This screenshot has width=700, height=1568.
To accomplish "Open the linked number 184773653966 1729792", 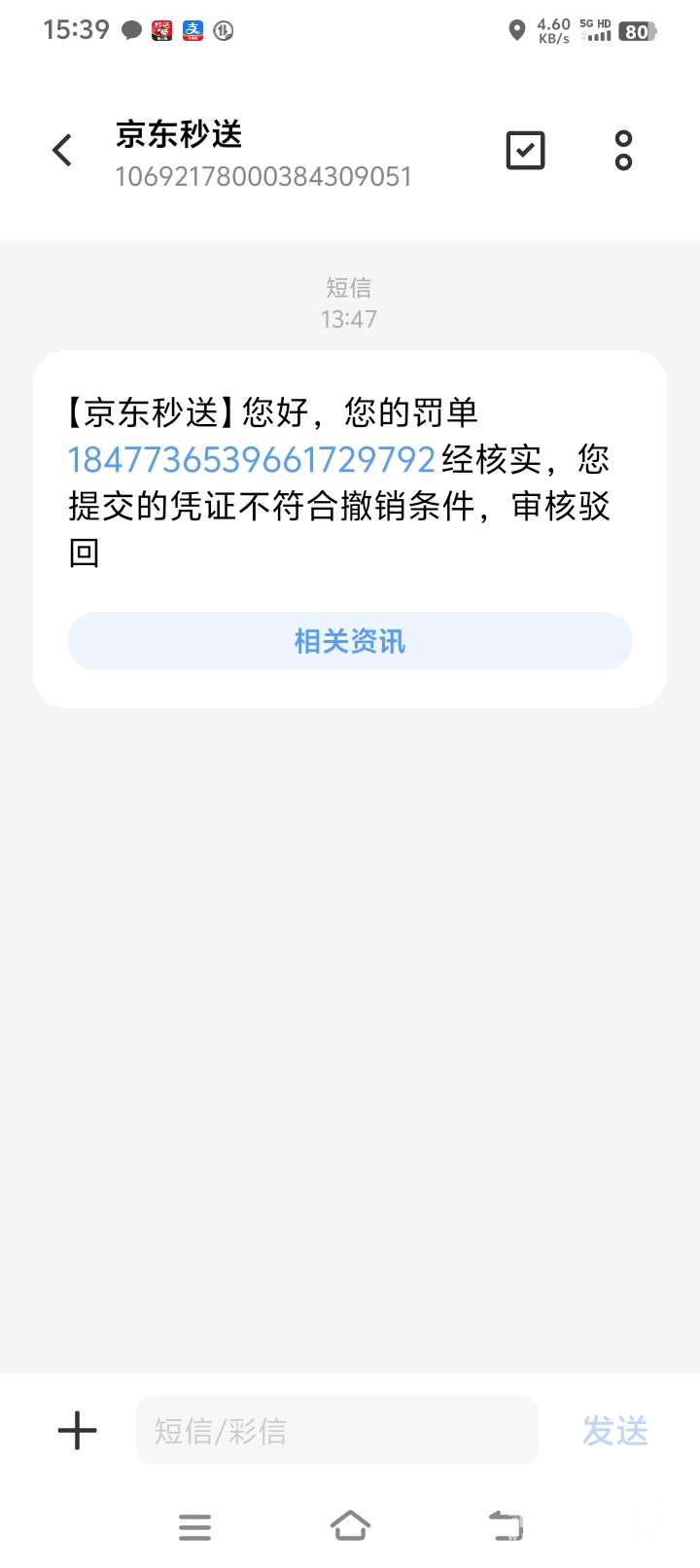I will tap(251, 459).
